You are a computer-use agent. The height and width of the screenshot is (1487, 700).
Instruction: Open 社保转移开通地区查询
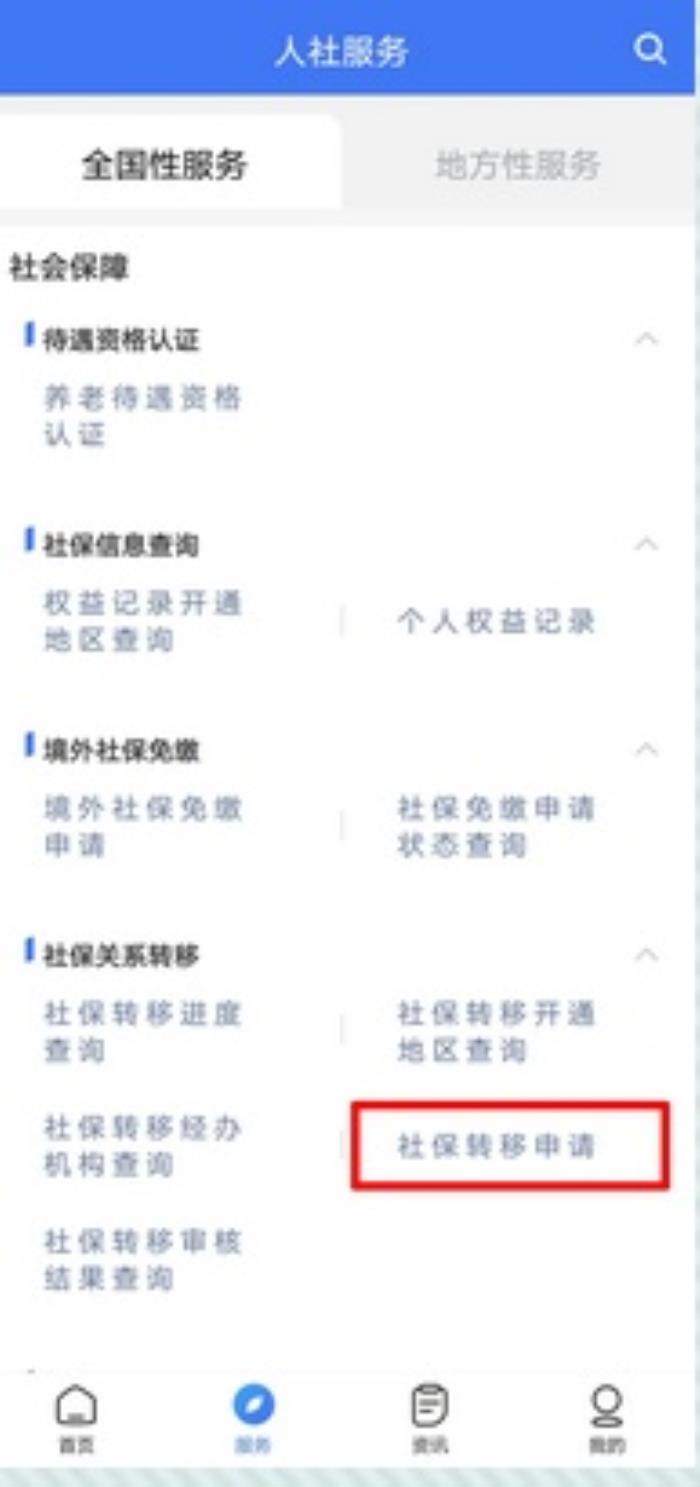point(496,1032)
